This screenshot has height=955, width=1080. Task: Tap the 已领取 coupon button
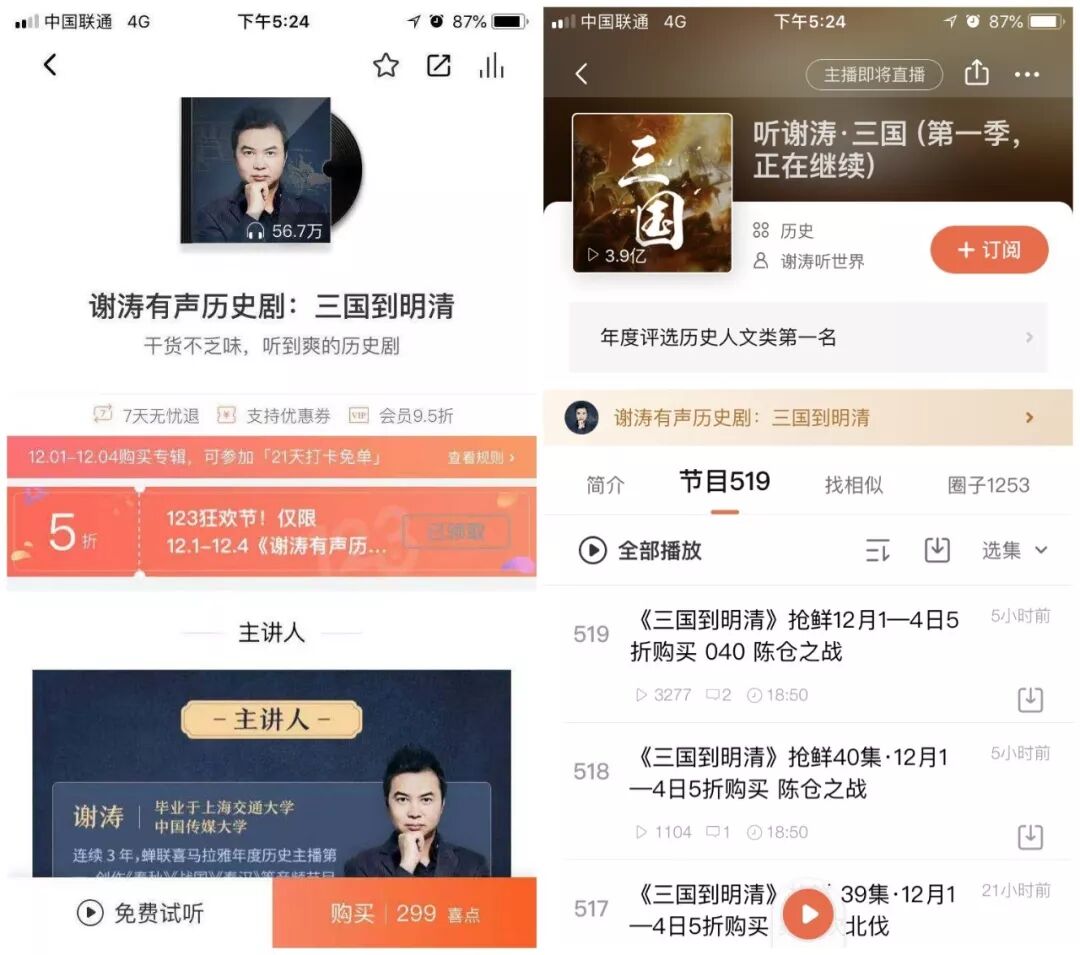pyautogui.click(x=455, y=532)
